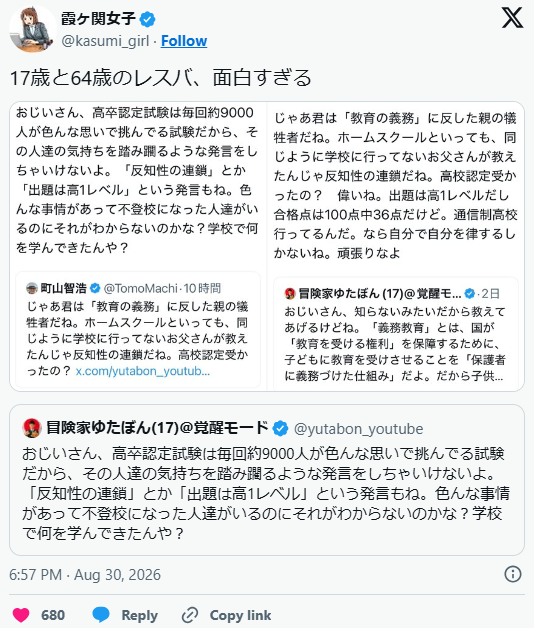
Task: Open the quoted post by @yutabon_youtube
Action: click(267, 480)
